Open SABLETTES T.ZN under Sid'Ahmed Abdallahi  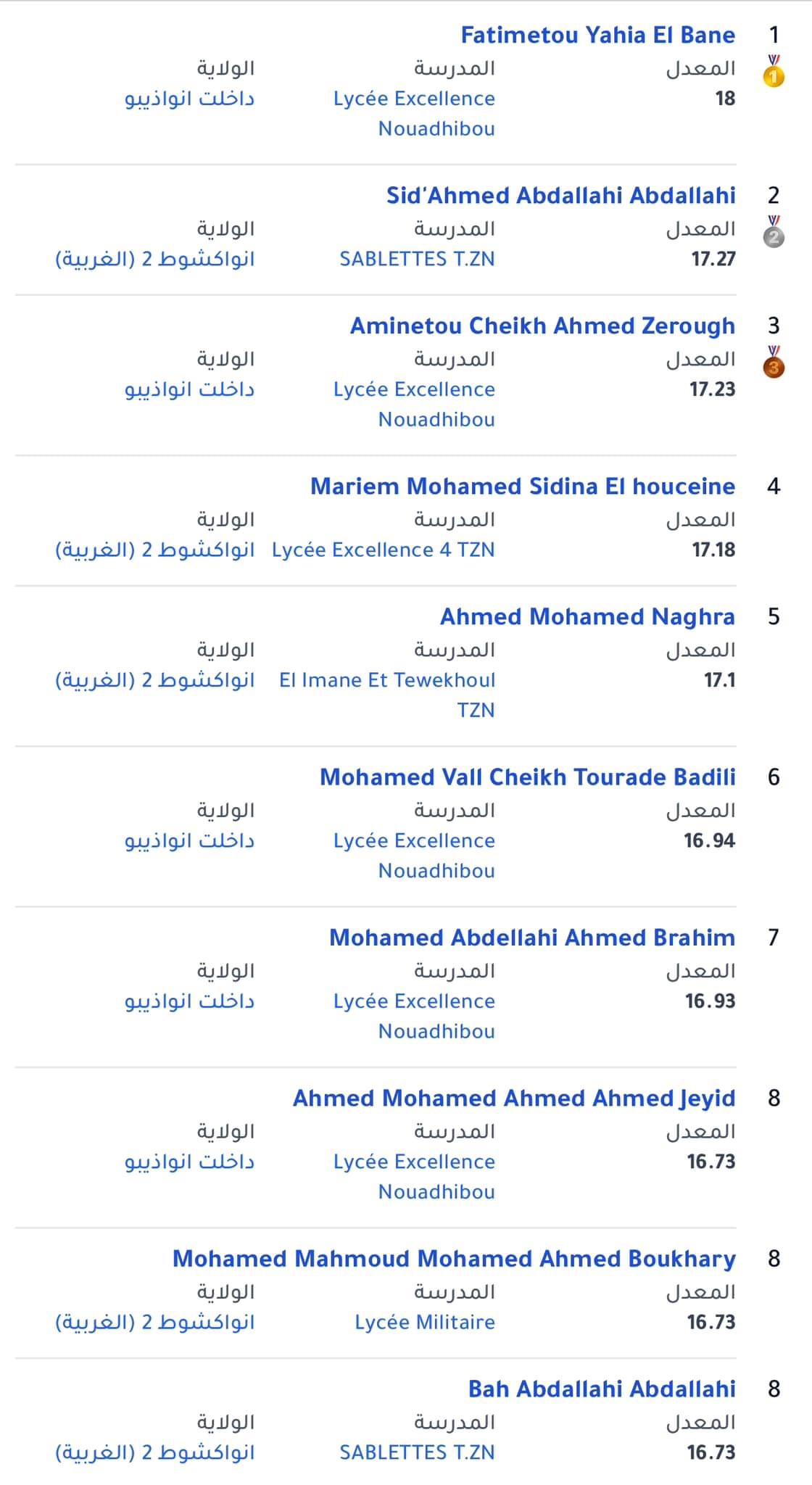(417, 259)
